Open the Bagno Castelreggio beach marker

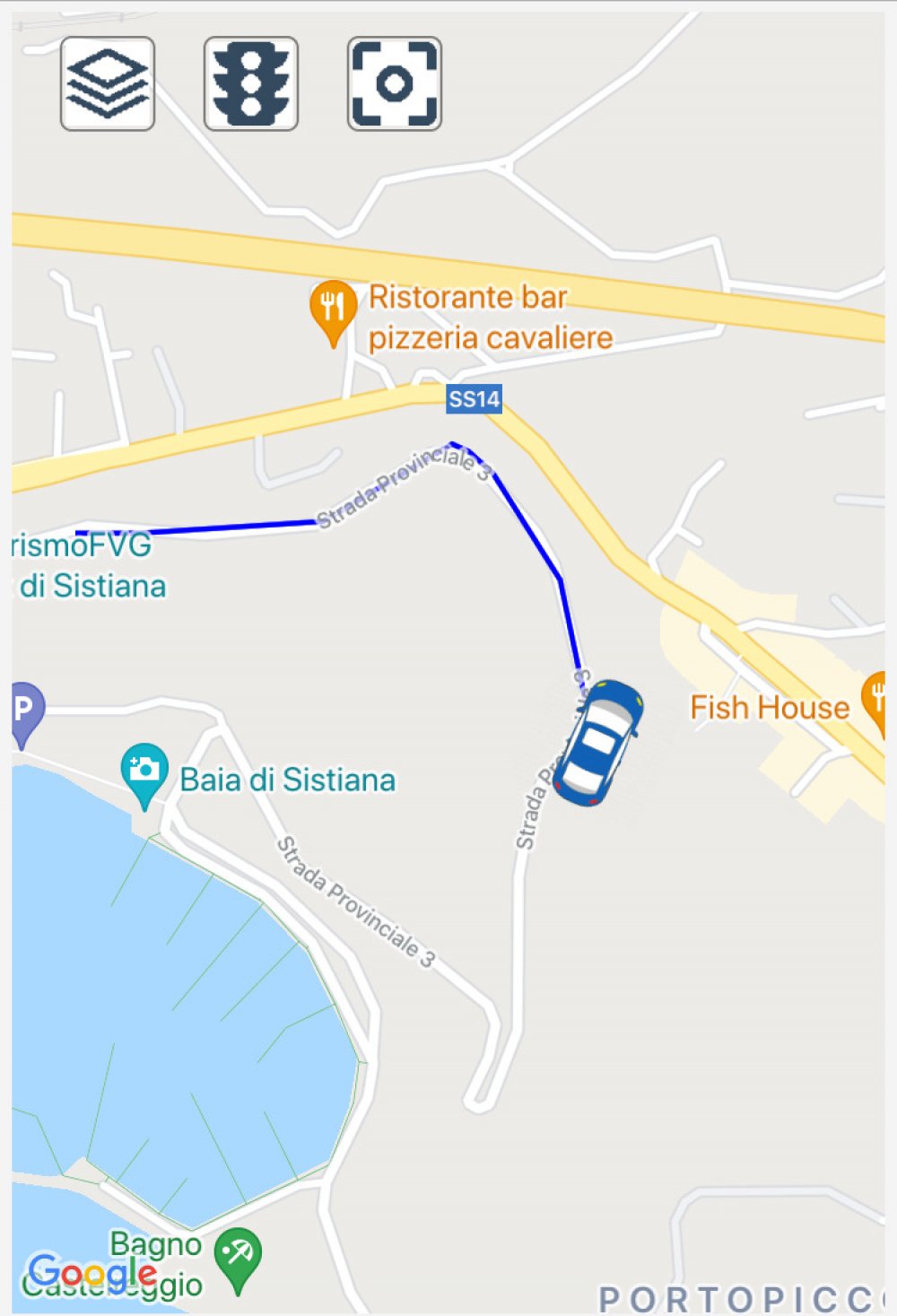238,1256
